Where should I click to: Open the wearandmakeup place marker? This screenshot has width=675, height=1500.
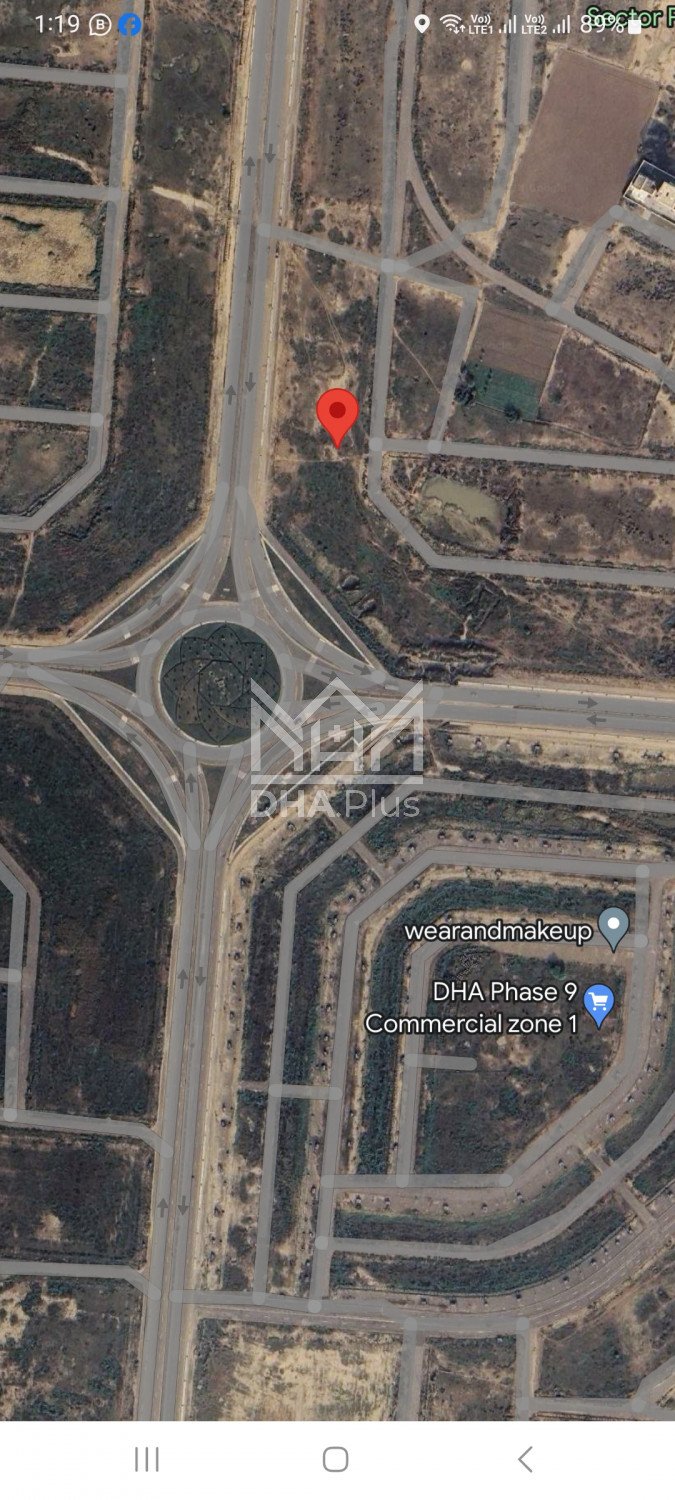click(613, 927)
